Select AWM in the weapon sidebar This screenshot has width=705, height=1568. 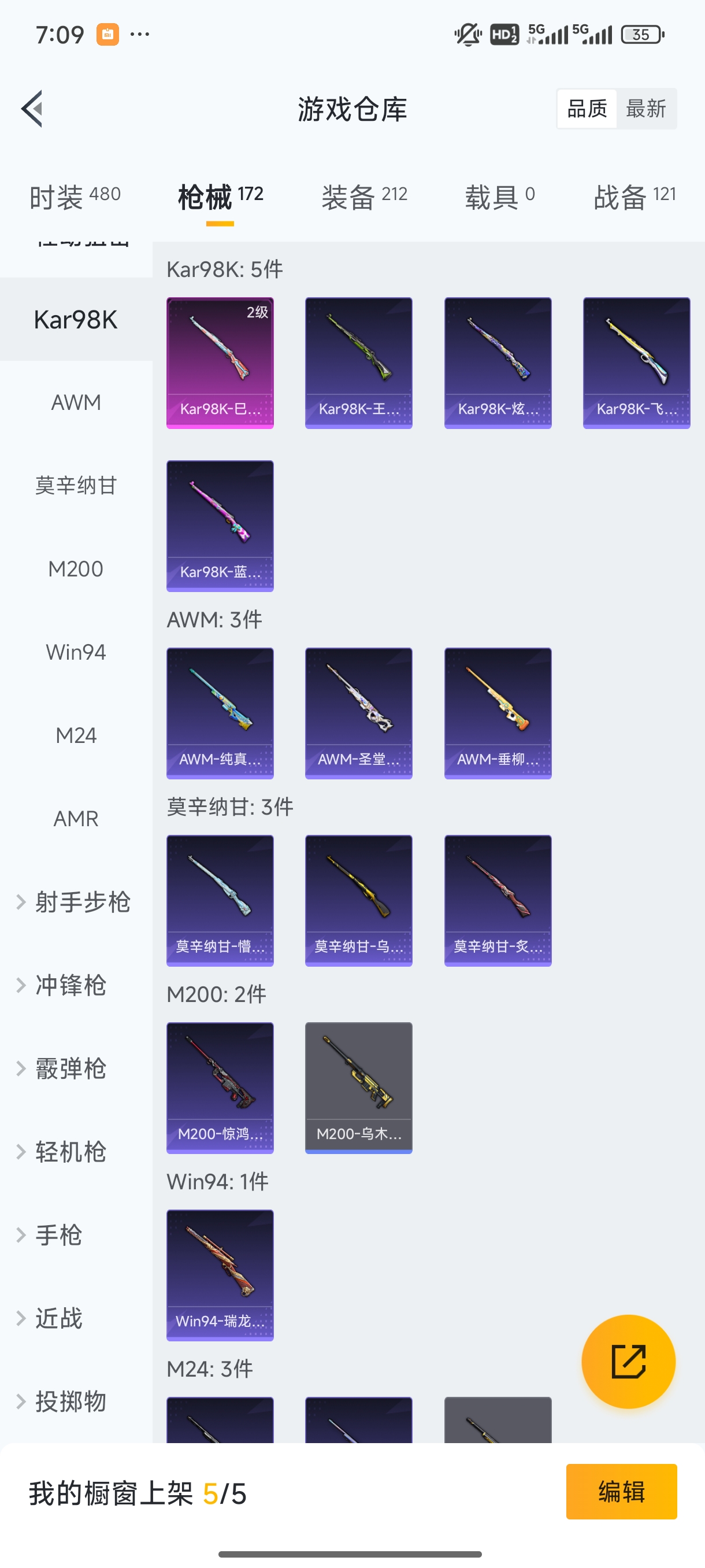[x=76, y=402]
